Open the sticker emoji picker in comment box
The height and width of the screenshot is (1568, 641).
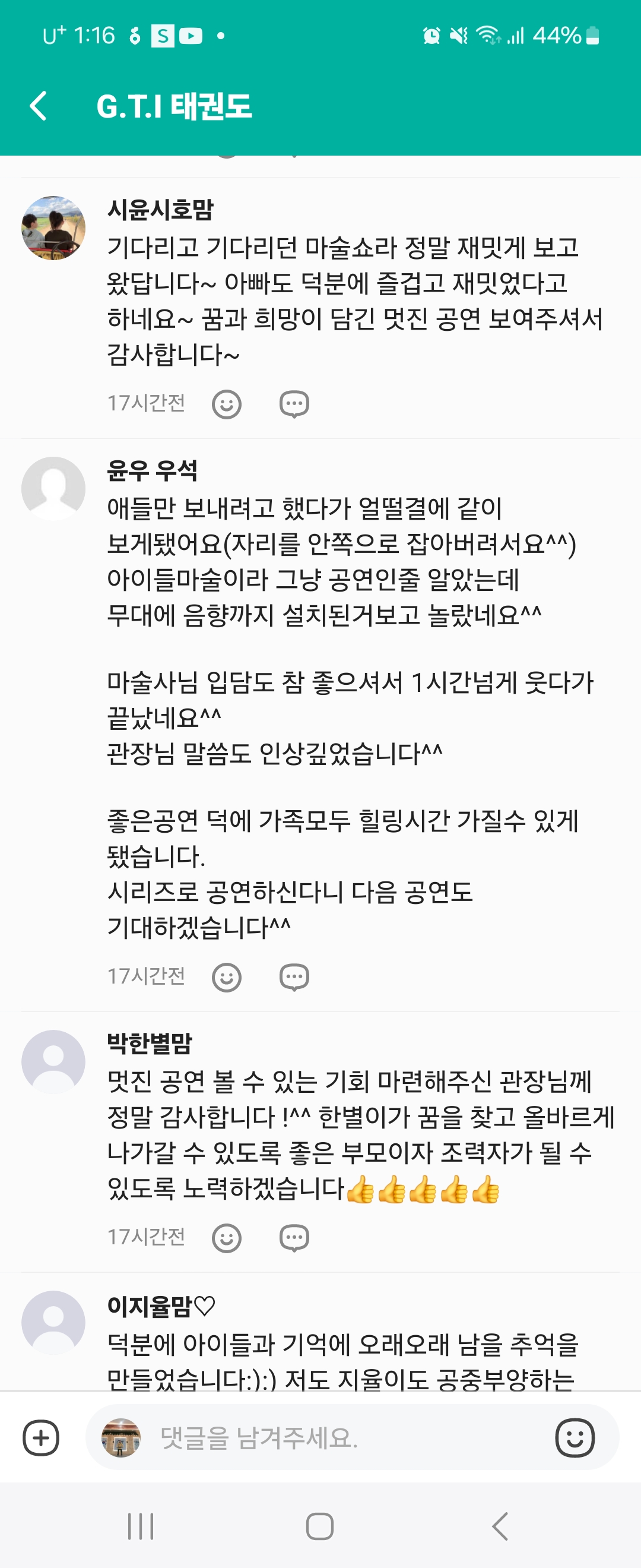[575, 1439]
